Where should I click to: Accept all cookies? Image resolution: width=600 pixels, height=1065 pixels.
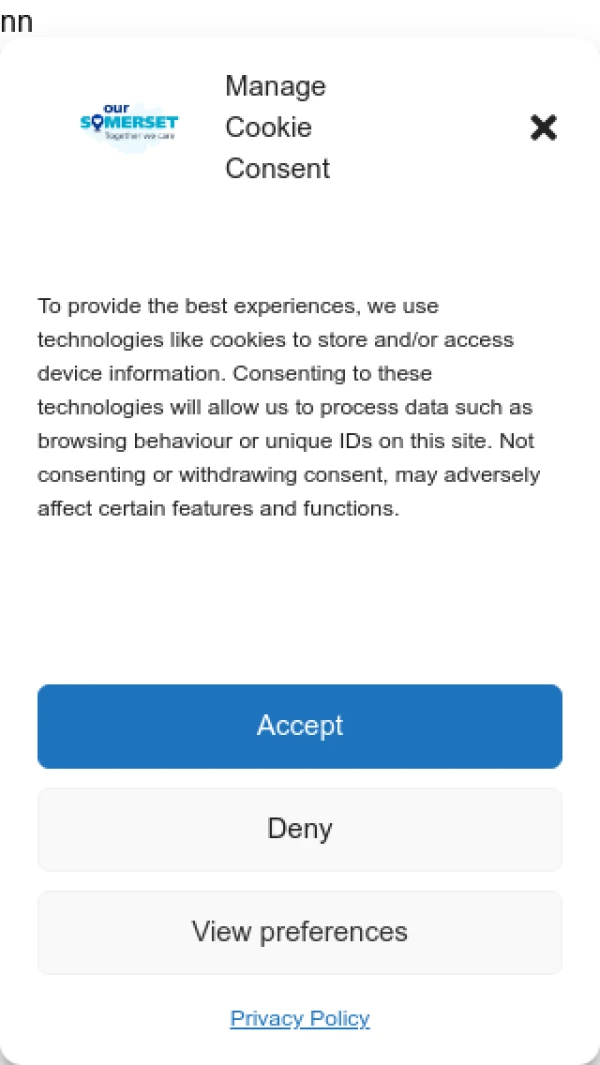[300, 726]
